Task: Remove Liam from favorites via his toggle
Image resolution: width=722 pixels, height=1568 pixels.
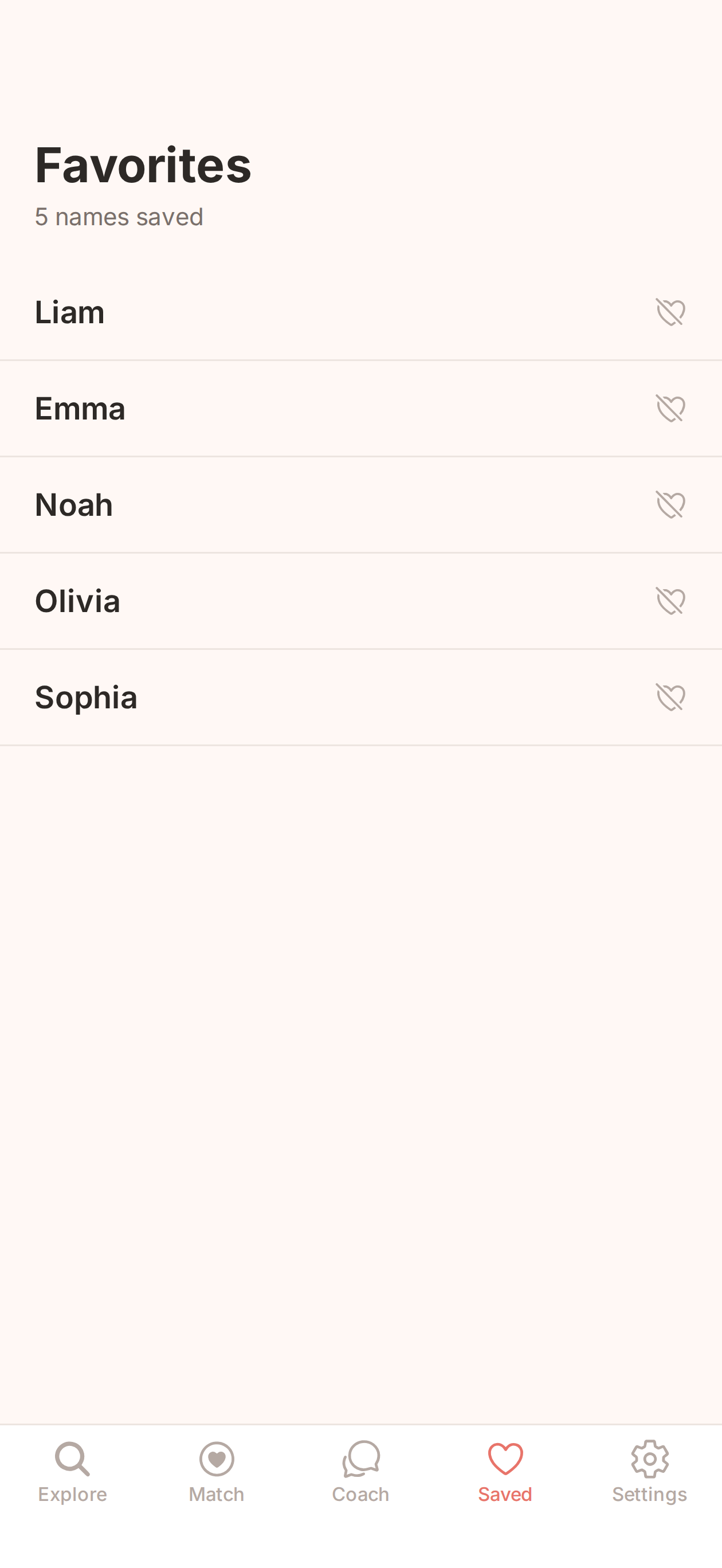Action: (x=671, y=312)
